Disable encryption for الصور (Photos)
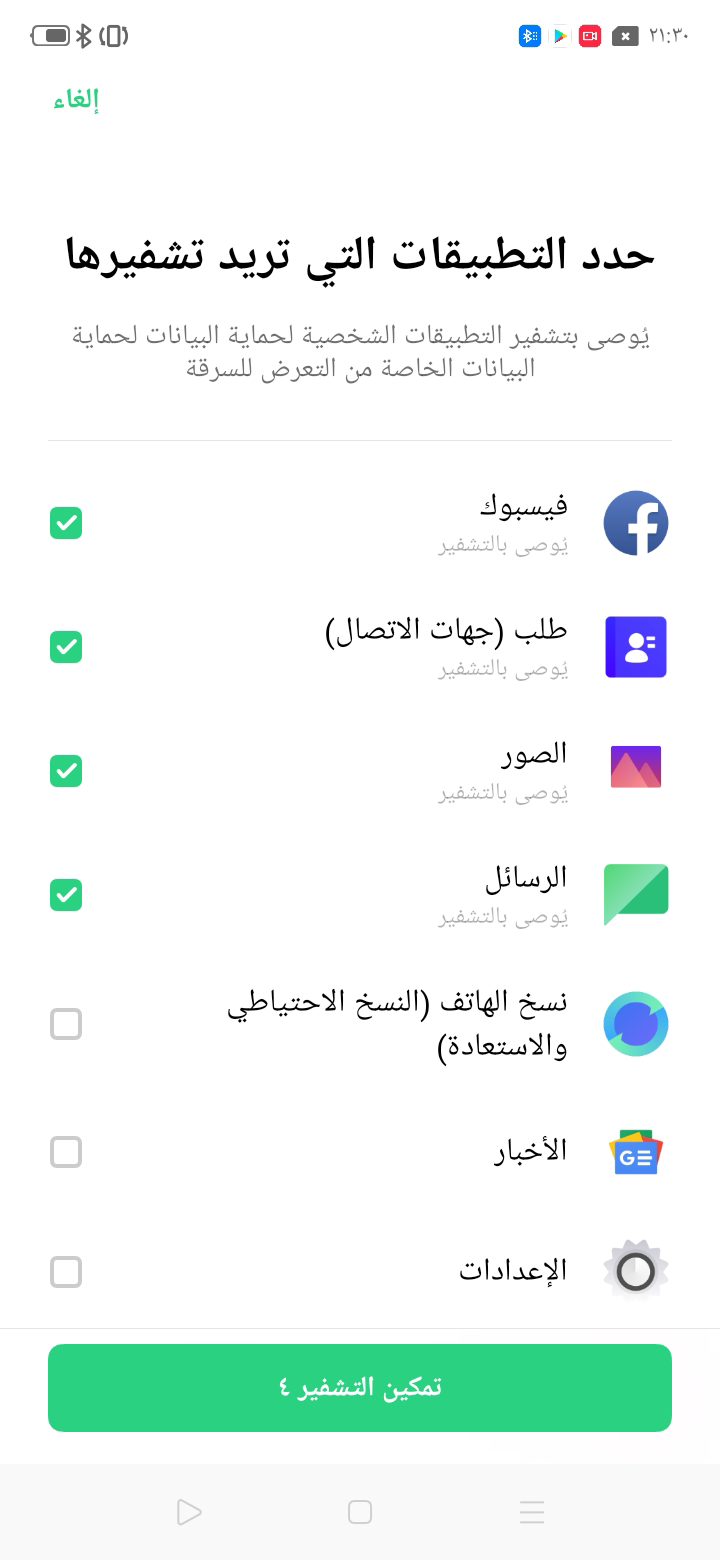Viewport: 720px width, 1560px height. [66, 771]
